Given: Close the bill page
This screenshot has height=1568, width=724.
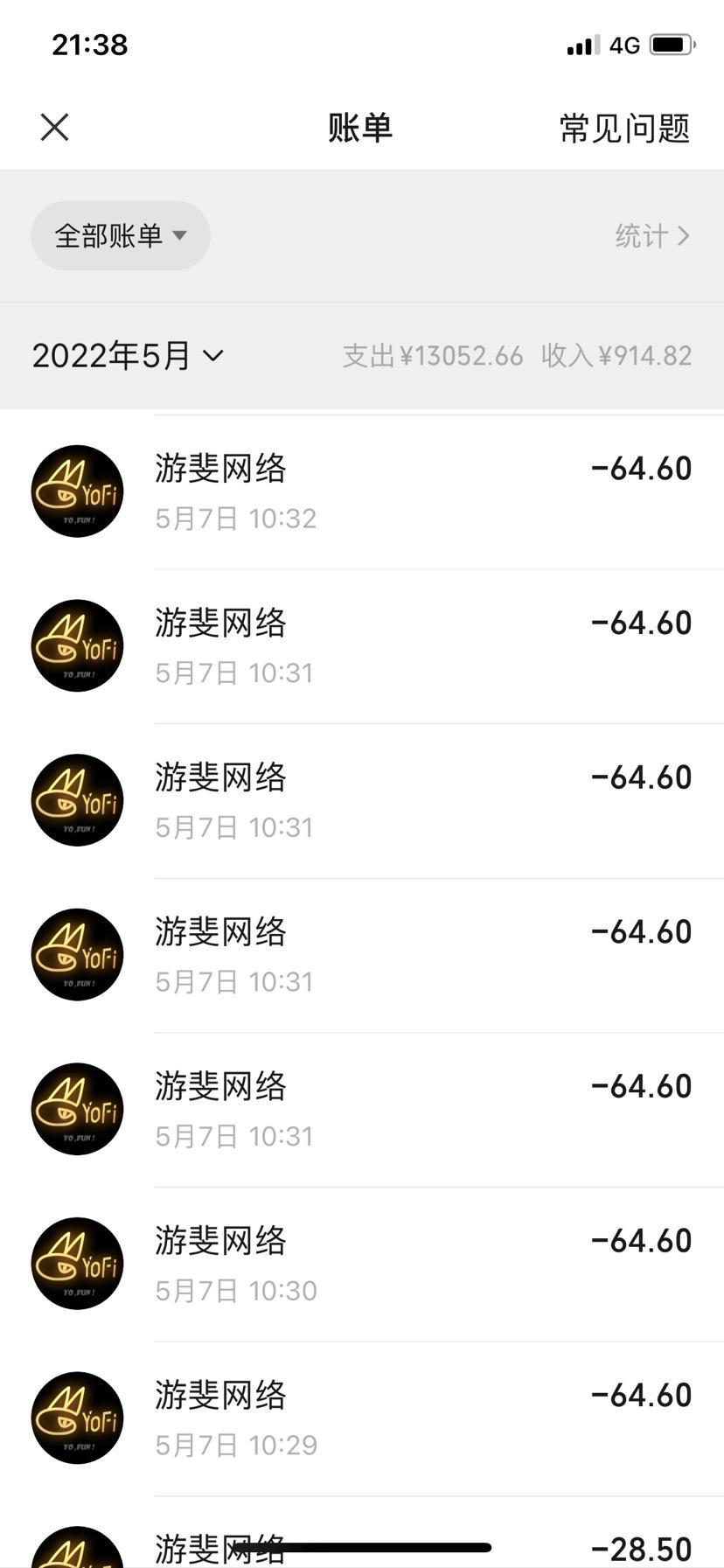Looking at the screenshot, I should [x=54, y=128].
